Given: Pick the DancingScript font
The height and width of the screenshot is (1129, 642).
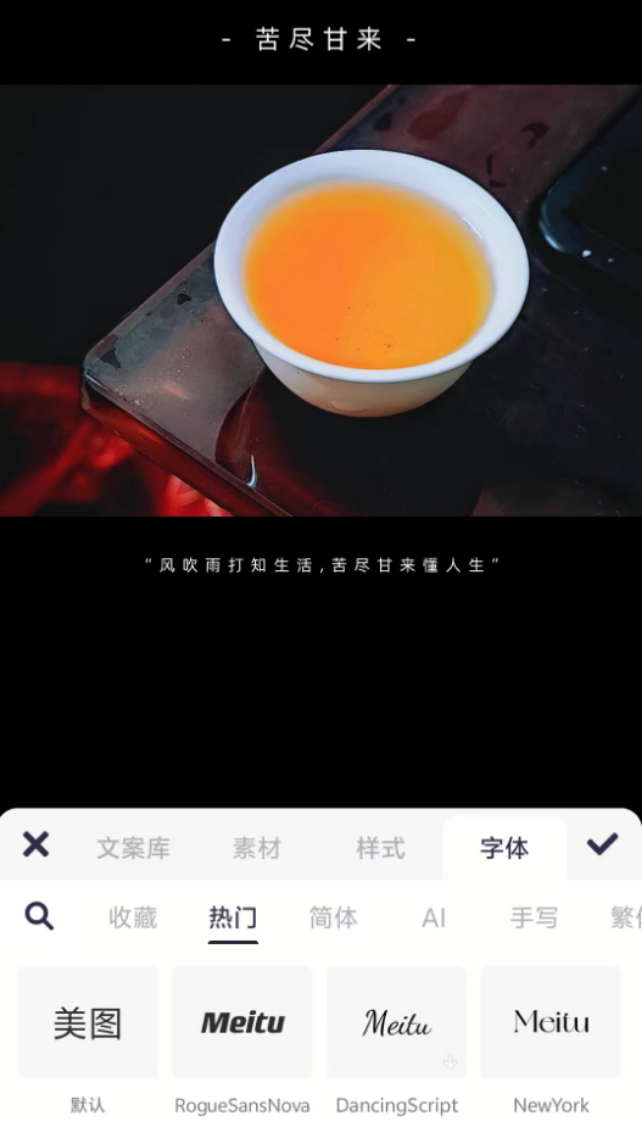Looking at the screenshot, I should (396, 1022).
